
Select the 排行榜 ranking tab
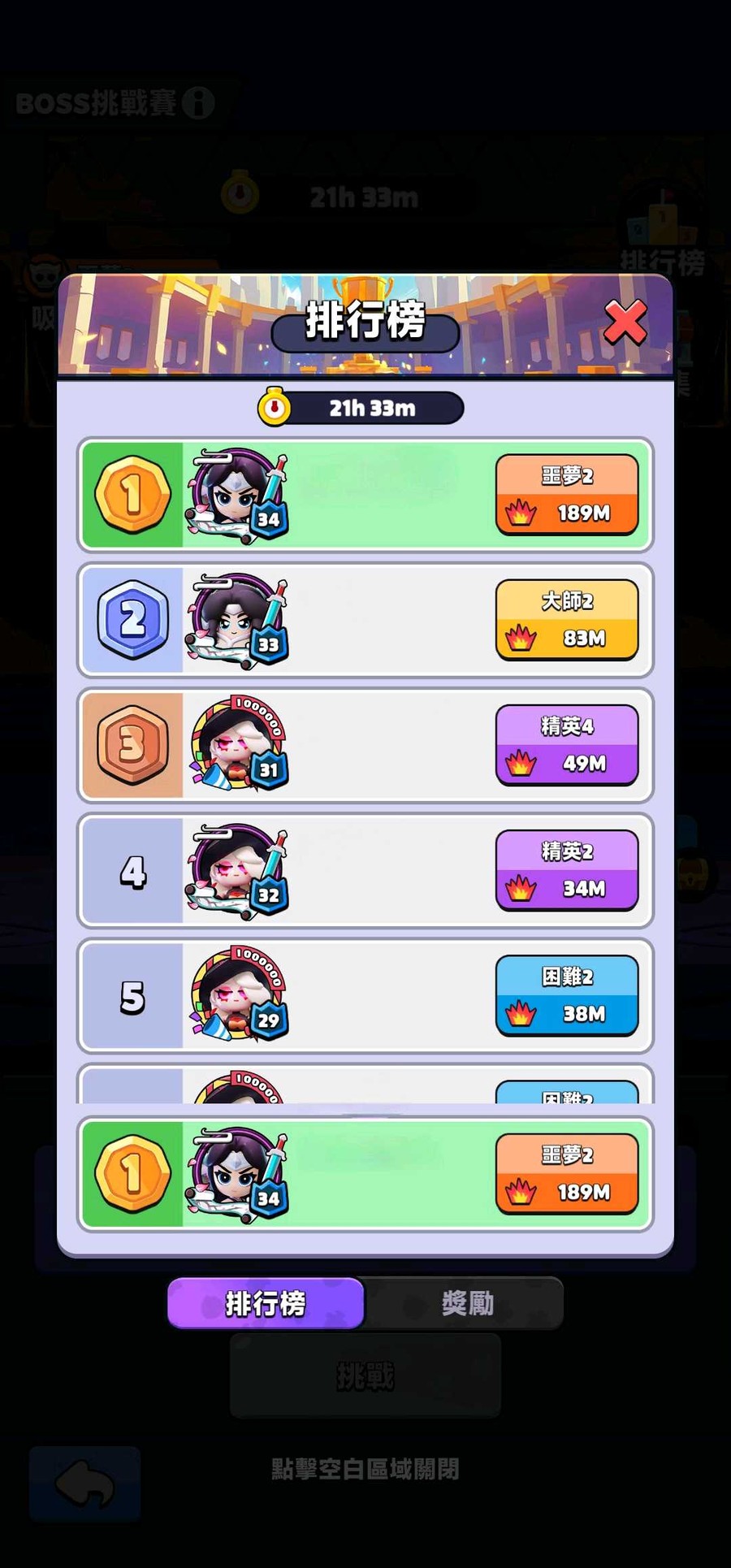pos(266,1303)
